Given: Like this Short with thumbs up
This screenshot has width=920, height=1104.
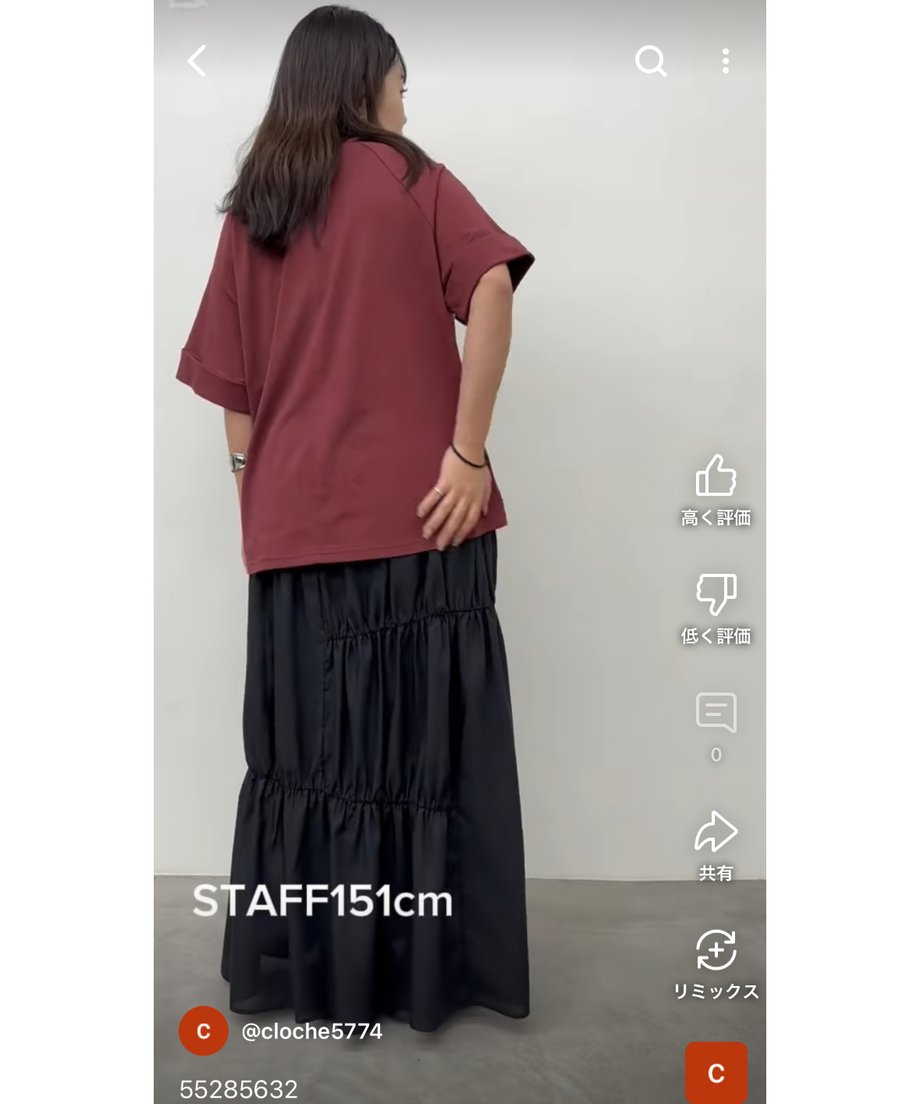Looking at the screenshot, I should [716, 476].
